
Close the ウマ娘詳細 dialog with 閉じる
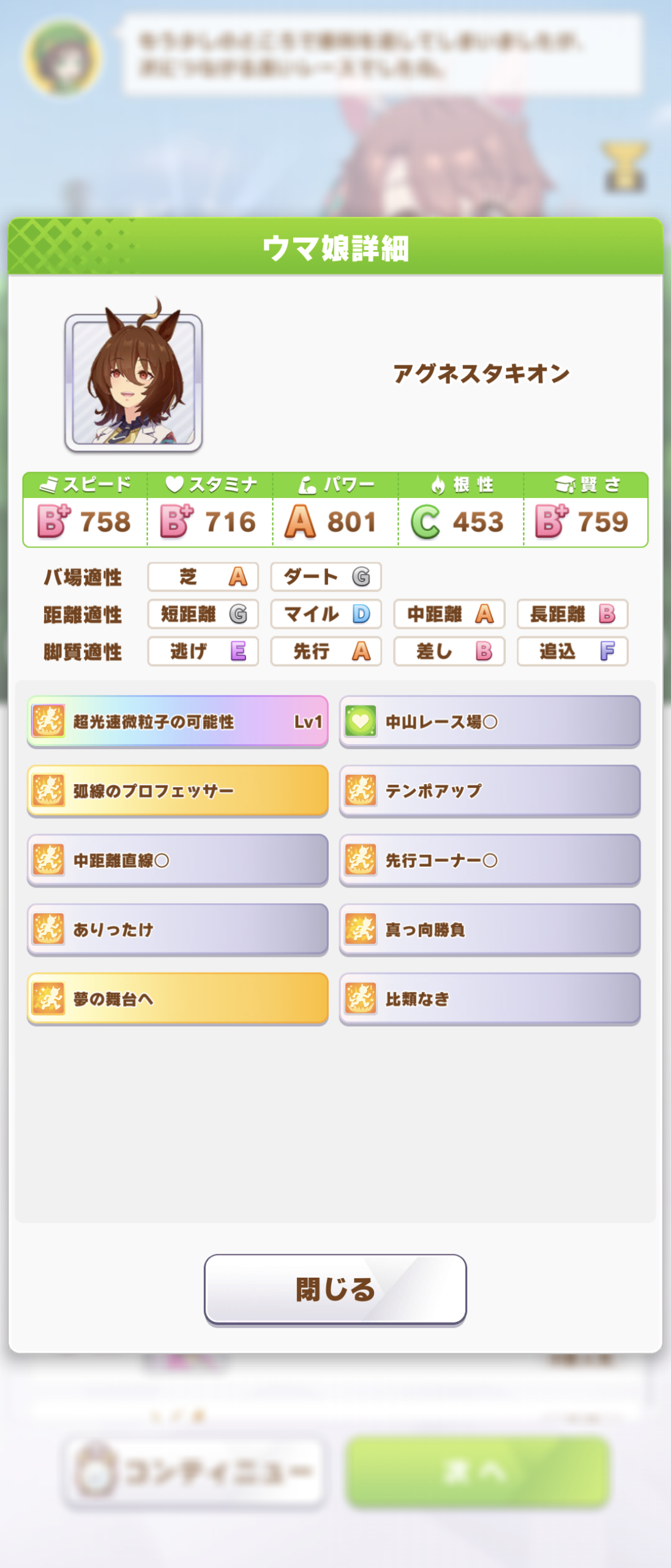[x=335, y=1289]
